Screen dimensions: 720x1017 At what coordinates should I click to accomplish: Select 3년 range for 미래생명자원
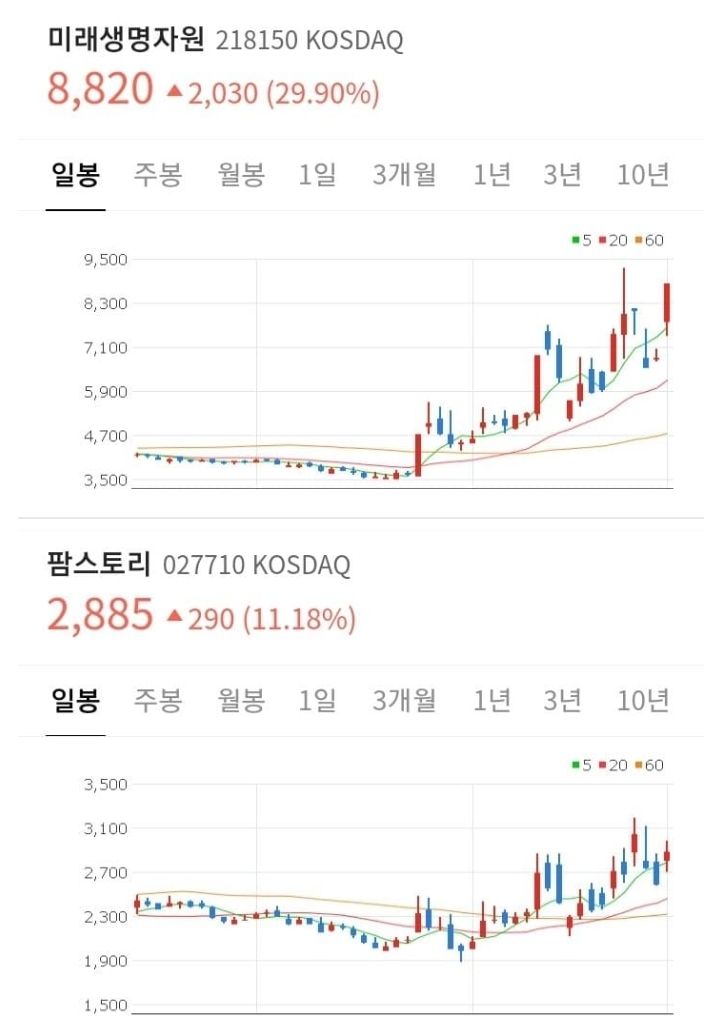(562, 175)
